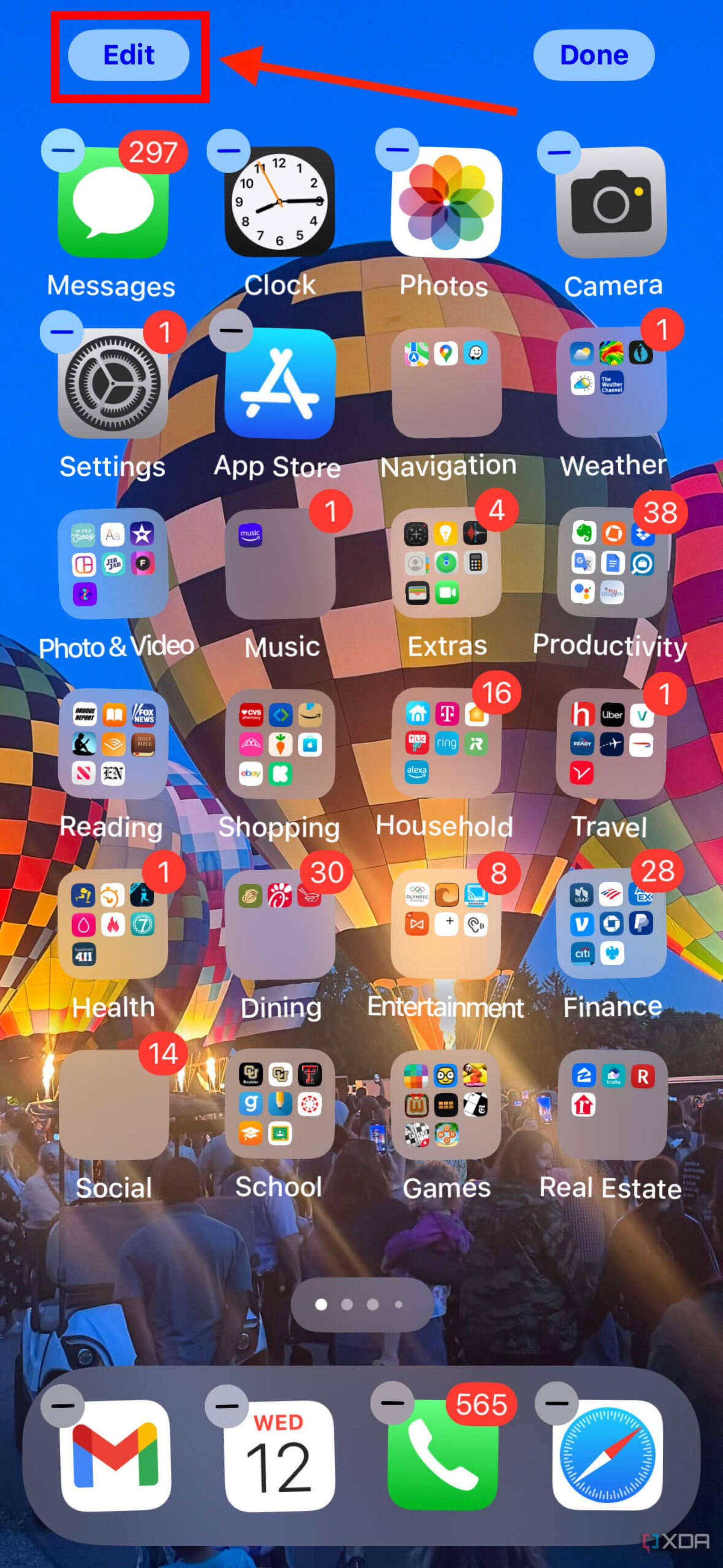Viewport: 723px width, 1568px height.
Task: Open the Weather folder
Action: coord(612,382)
